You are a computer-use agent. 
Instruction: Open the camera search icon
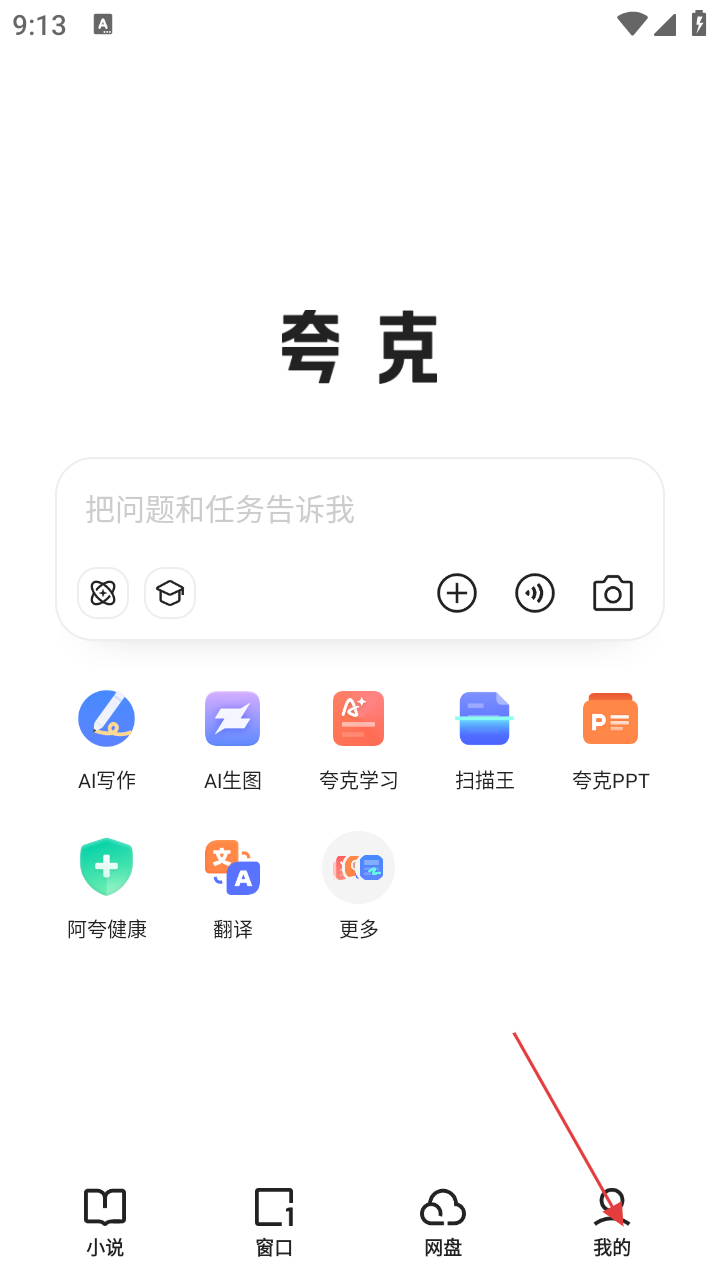[x=613, y=594]
